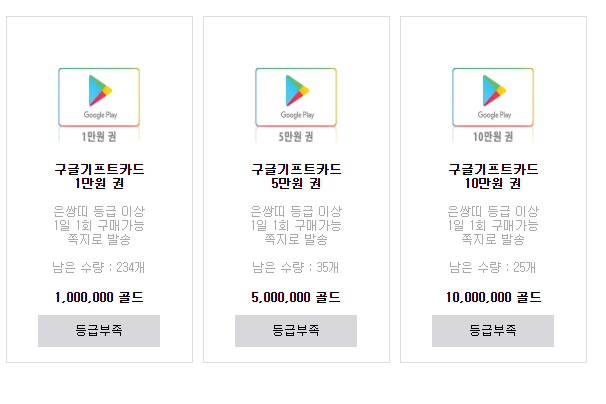Tap 등급부족 button under 5만원 권 card
The width and height of the screenshot is (606, 404).
click(x=296, y=330)
